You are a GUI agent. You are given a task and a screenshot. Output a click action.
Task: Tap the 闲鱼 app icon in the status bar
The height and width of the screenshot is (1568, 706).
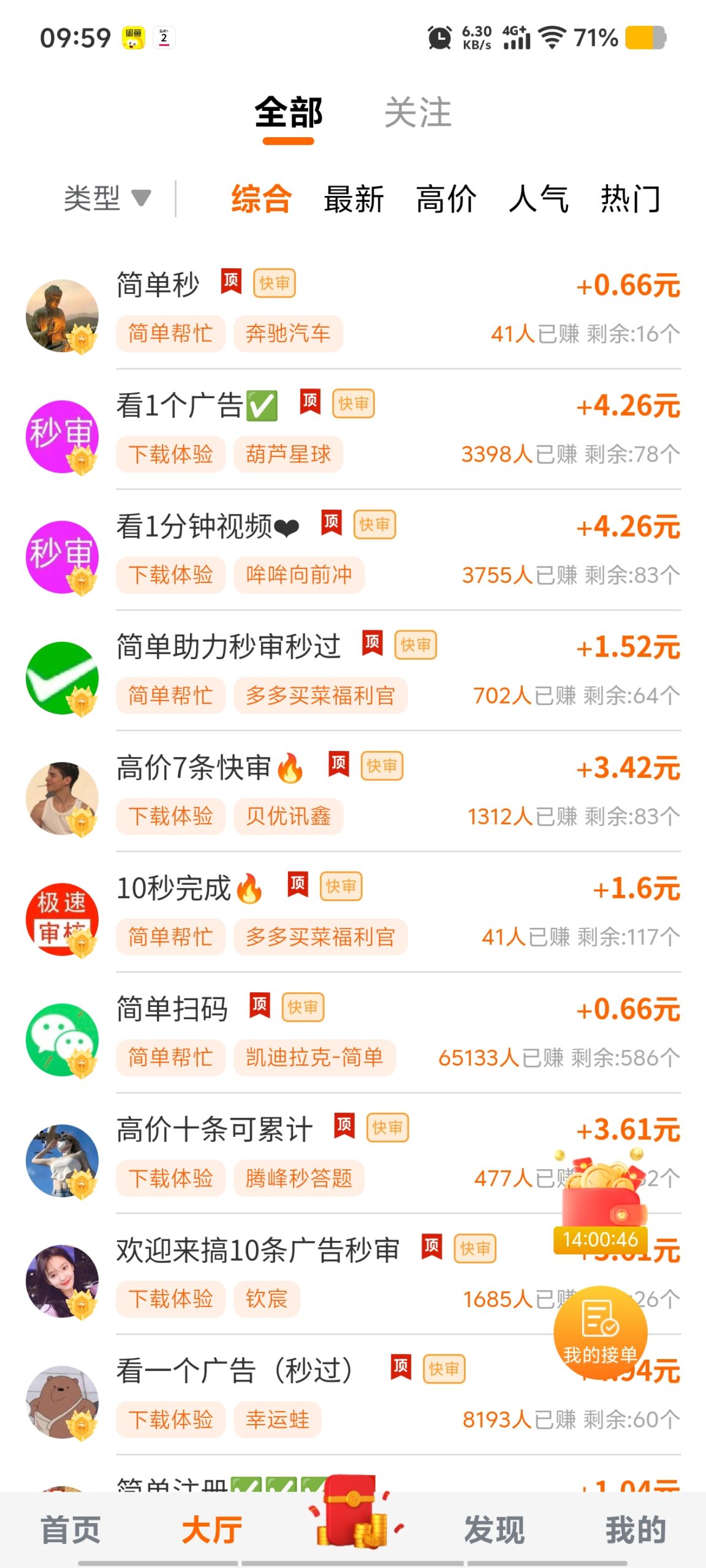click(x=134, y=38)
